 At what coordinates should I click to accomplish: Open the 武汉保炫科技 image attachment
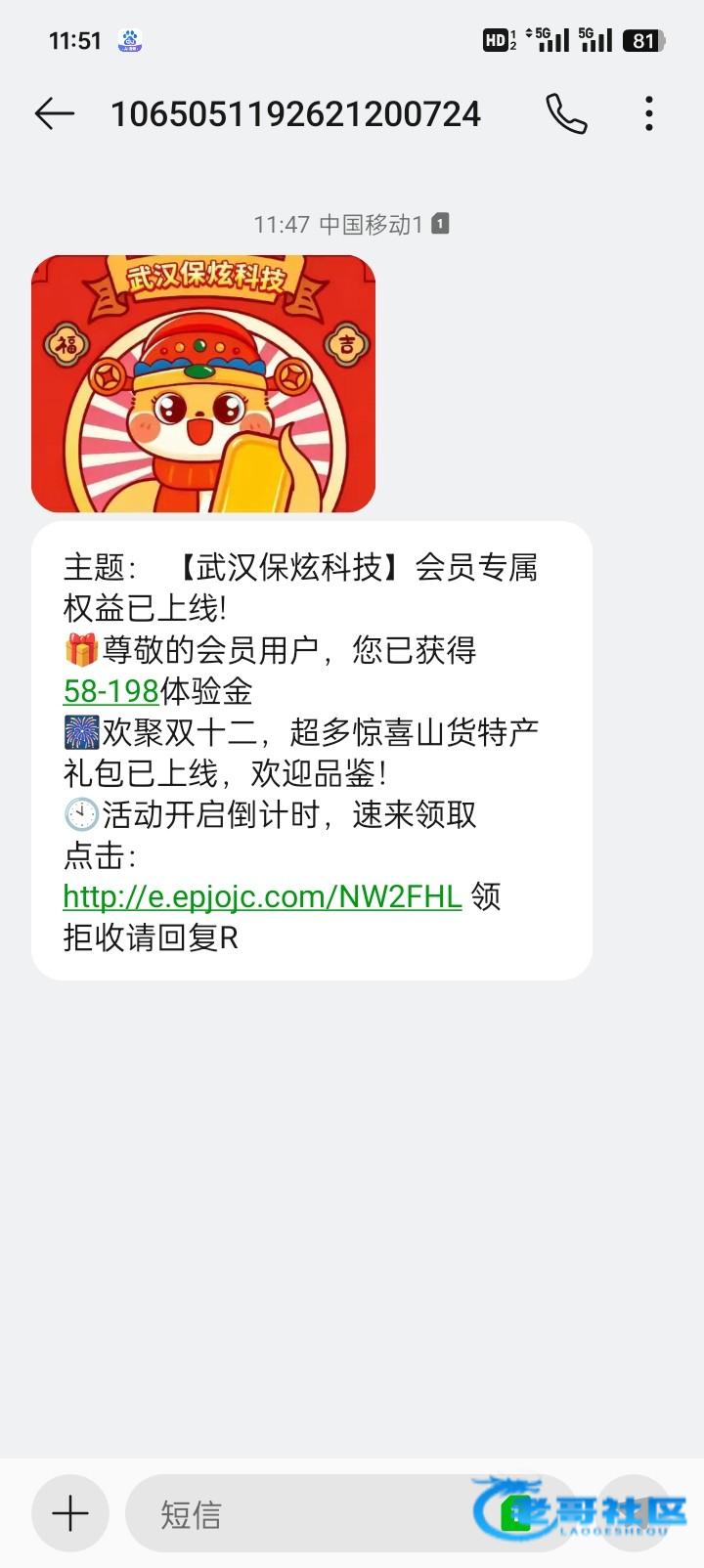click(203, 384)
